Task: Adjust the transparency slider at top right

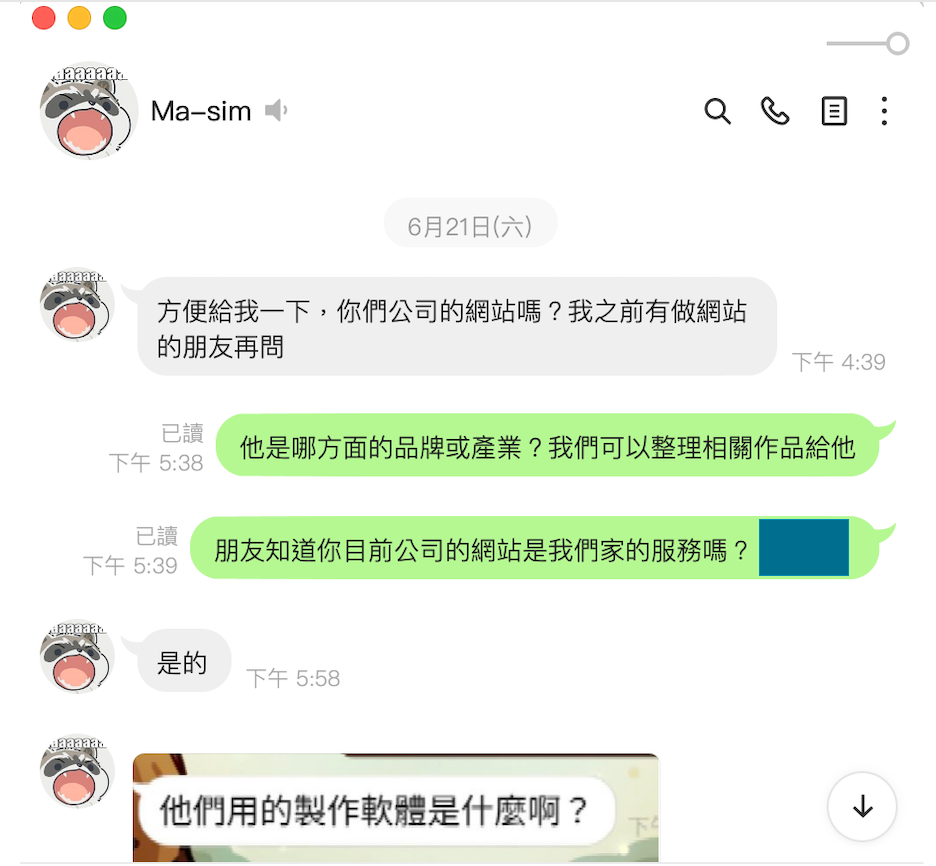Action: click(x=897, y=44)
